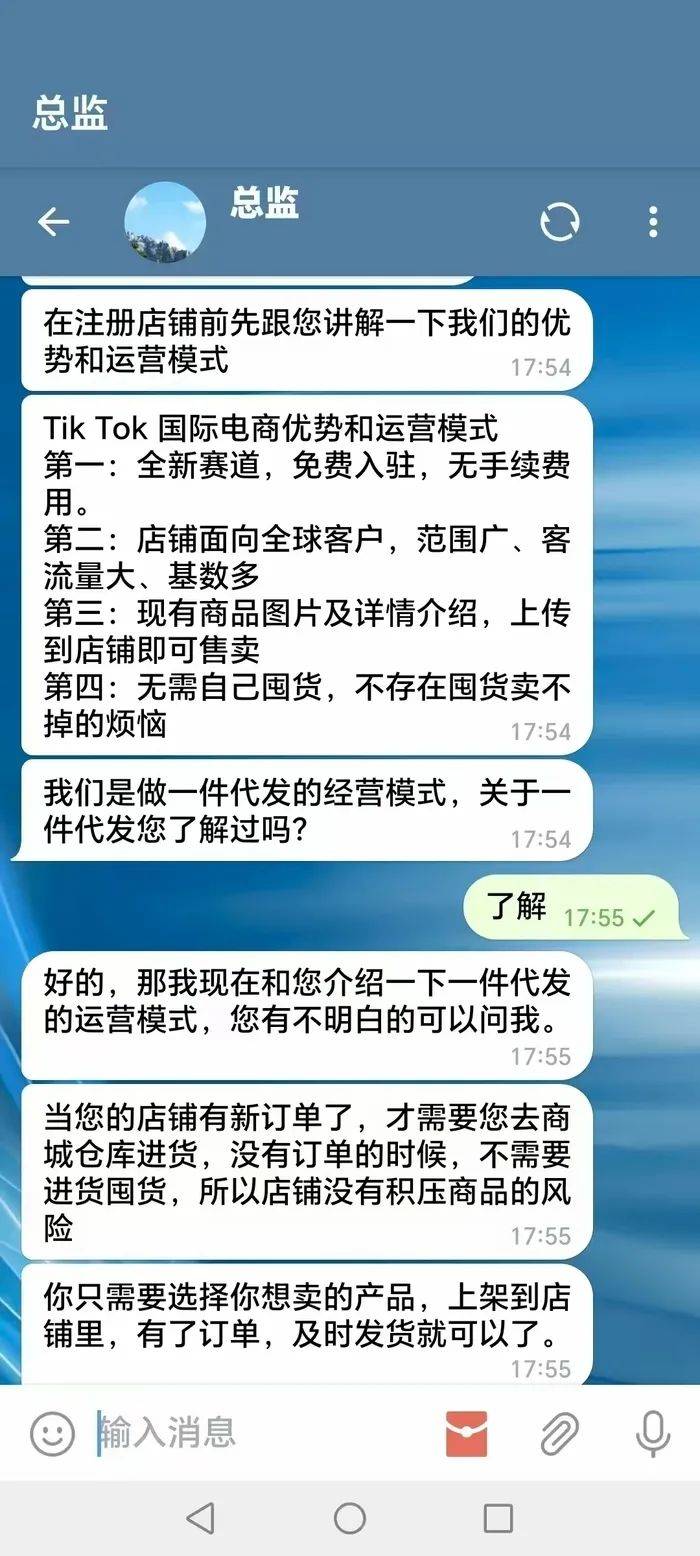Open recent apps from navigation bar
The height and width of the screenshot is (1556, 700).
pos(498,1518)
